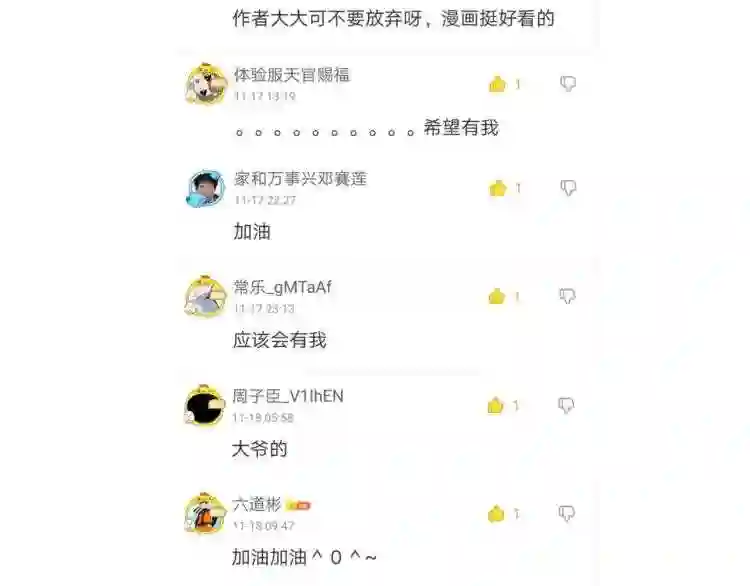Open 周子臣_V1IhEN's avatar
This screenshot has width=750, height=586.
(x=205, y=405)
